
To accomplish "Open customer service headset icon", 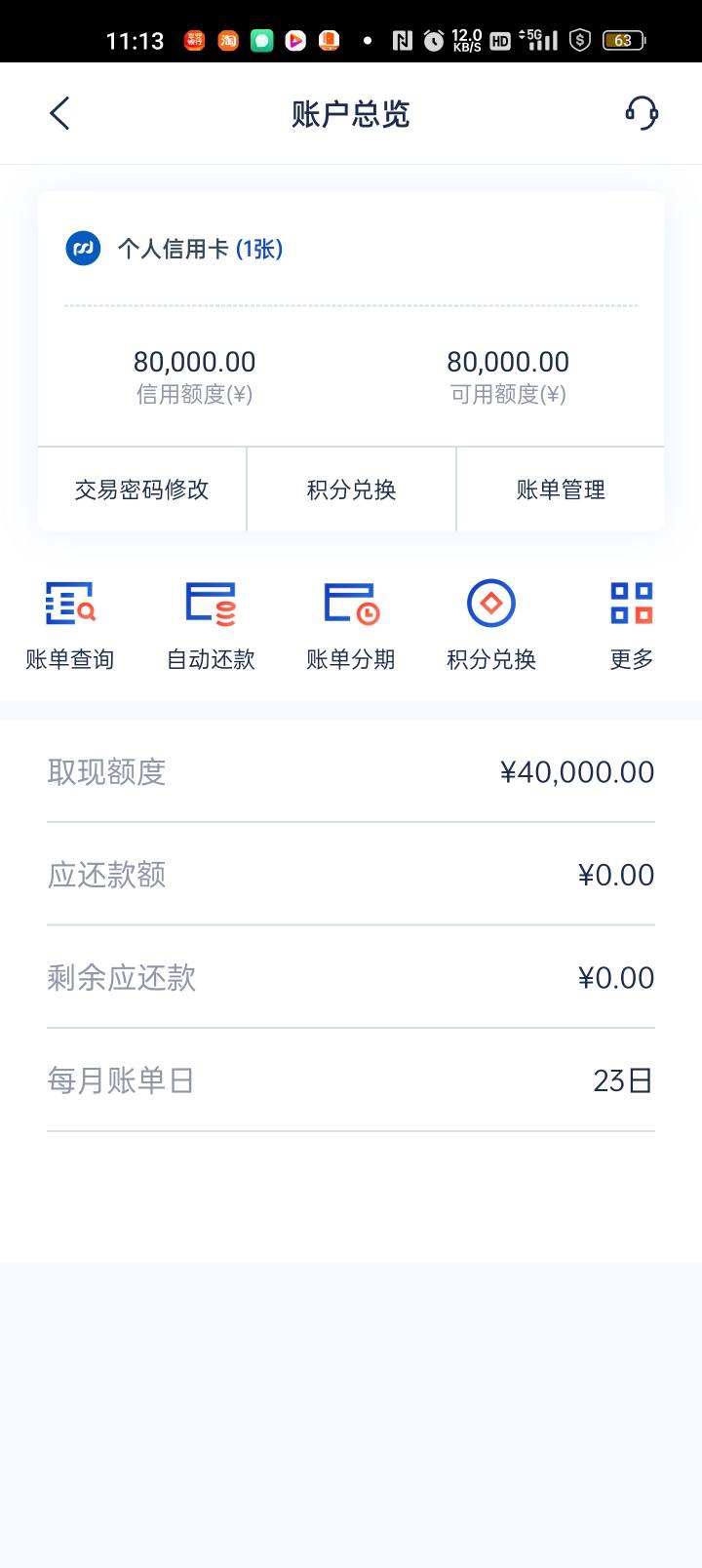I will [642, 113].
